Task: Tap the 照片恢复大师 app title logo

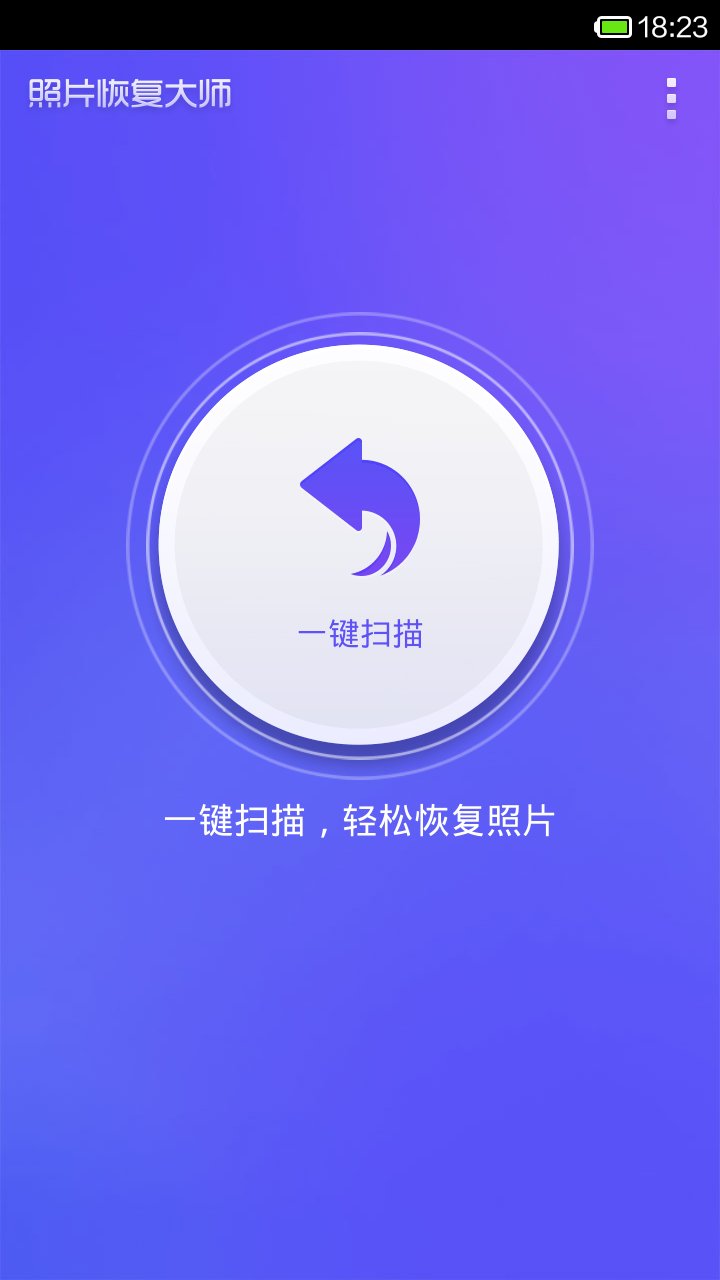Action: tap(129, 95)
